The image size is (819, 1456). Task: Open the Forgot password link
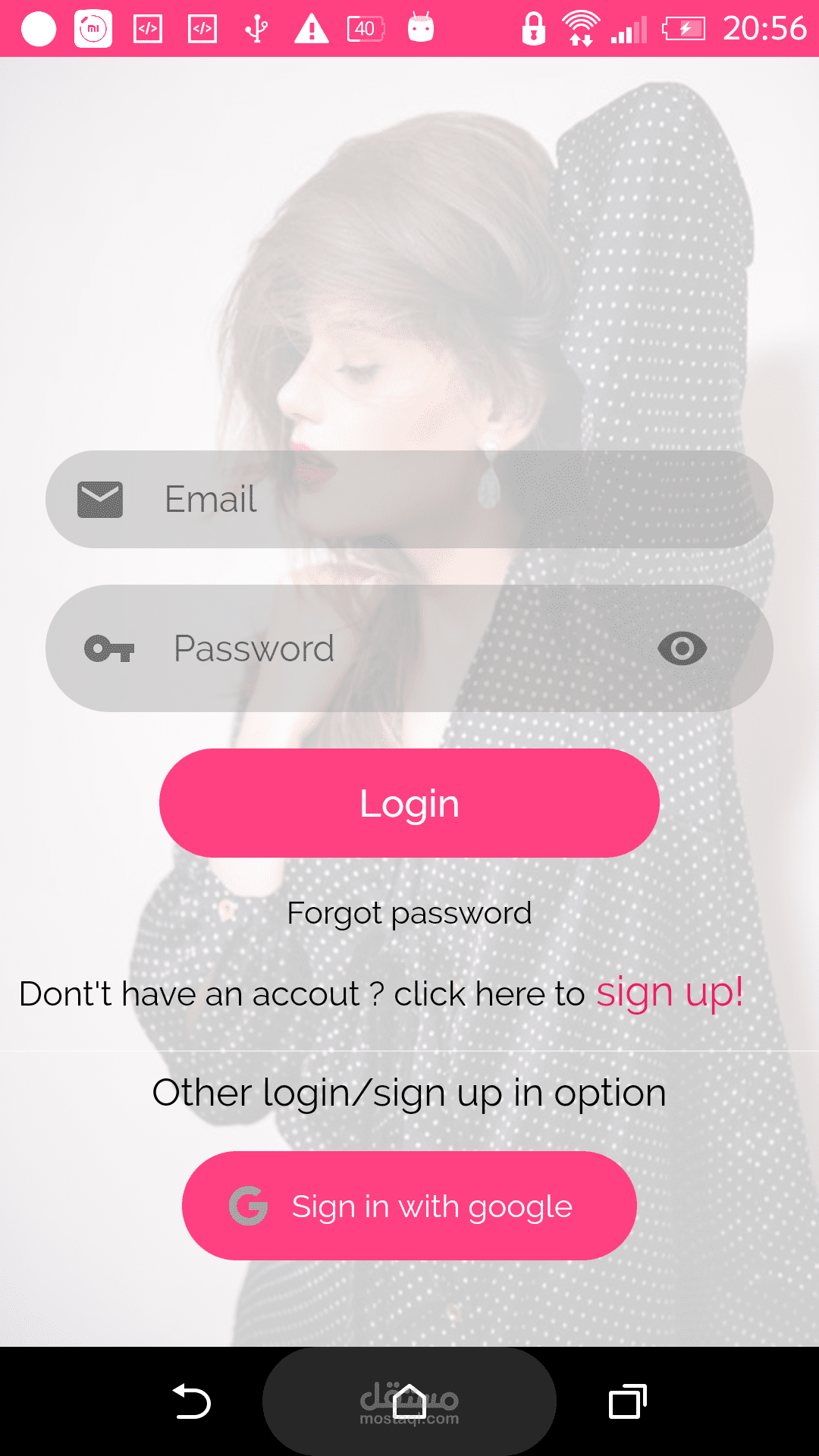point(409,913)
